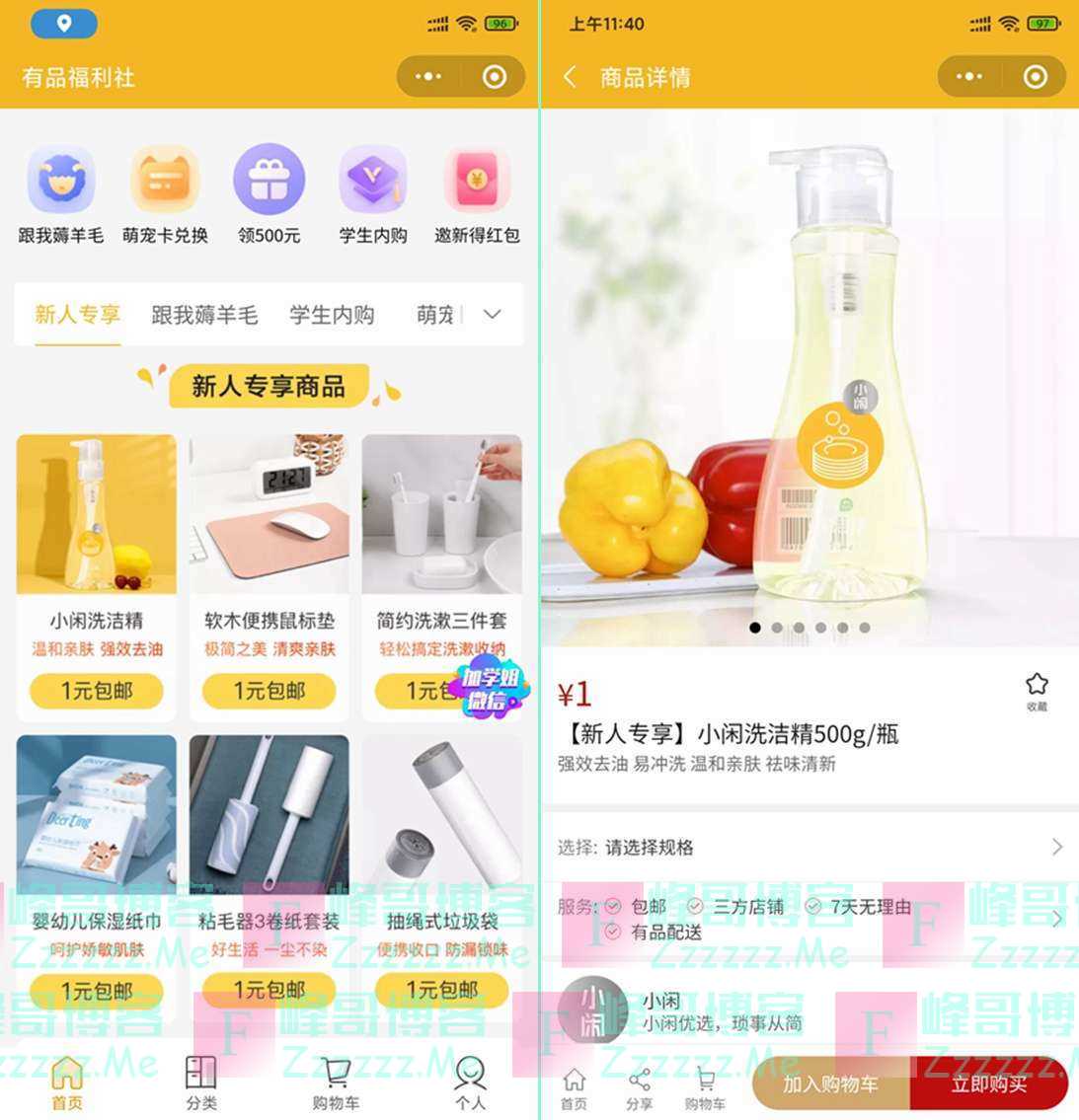
Task: Share the product via 分享 icon
Action: [640, 1088]
